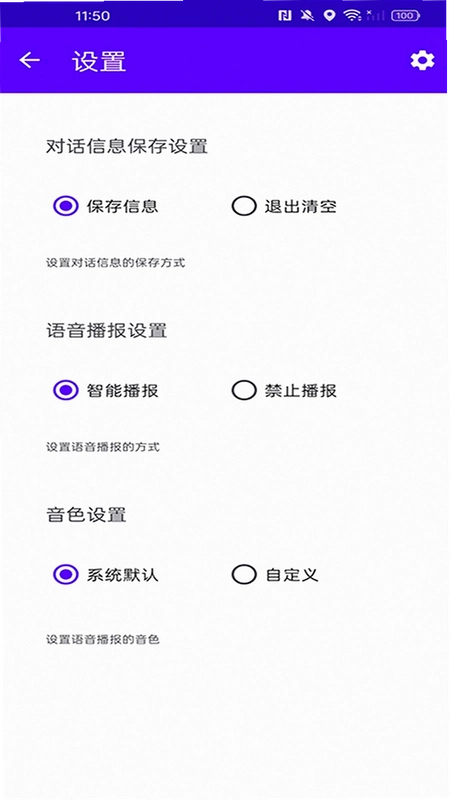Image resolution: width=450 pixels, height=800 pixels.
Task: Select 智能播报 voice broadcast option
Action: [106, 391]
